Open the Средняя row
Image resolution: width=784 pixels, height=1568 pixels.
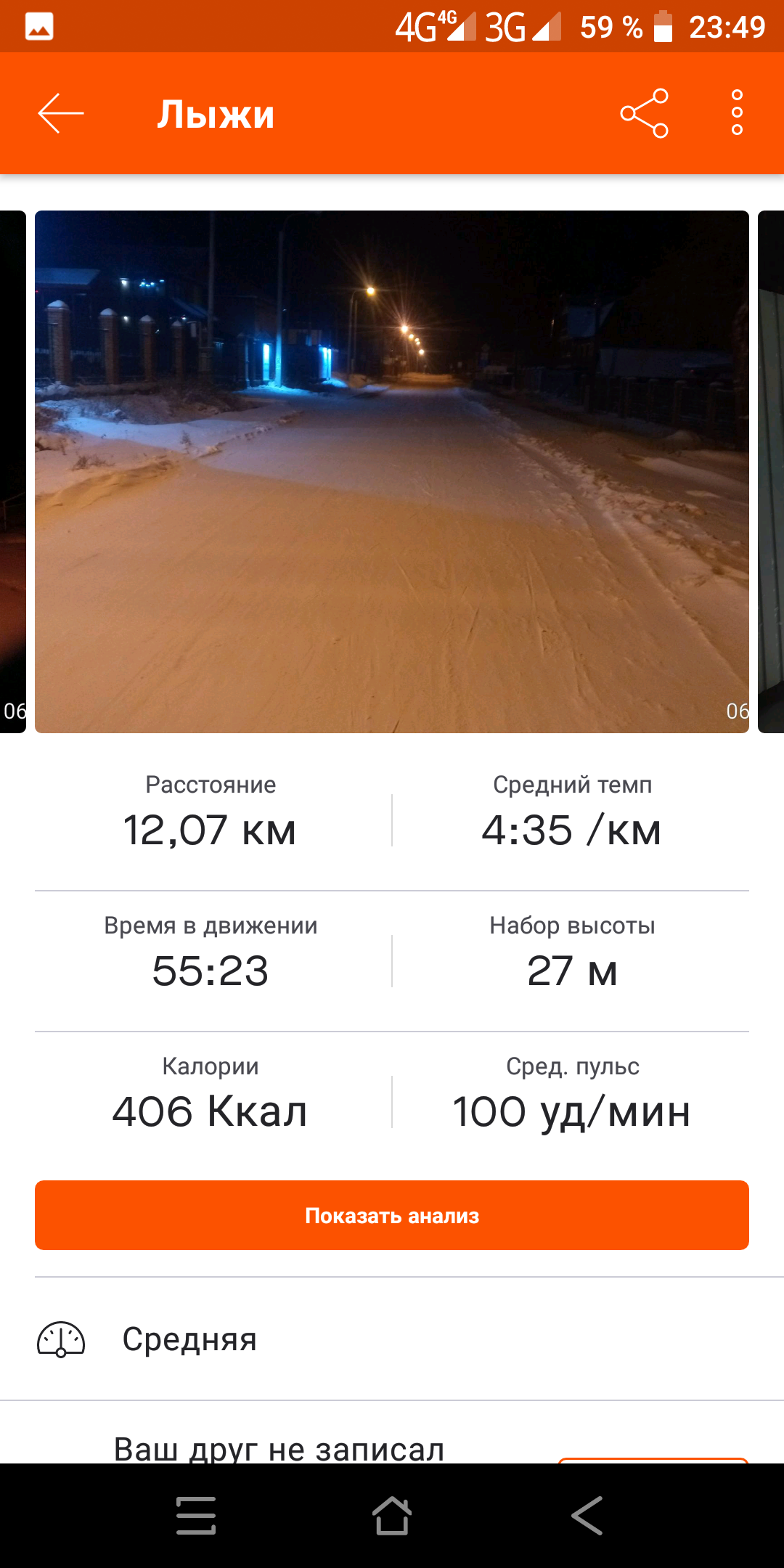click(x=392, y=1339)
